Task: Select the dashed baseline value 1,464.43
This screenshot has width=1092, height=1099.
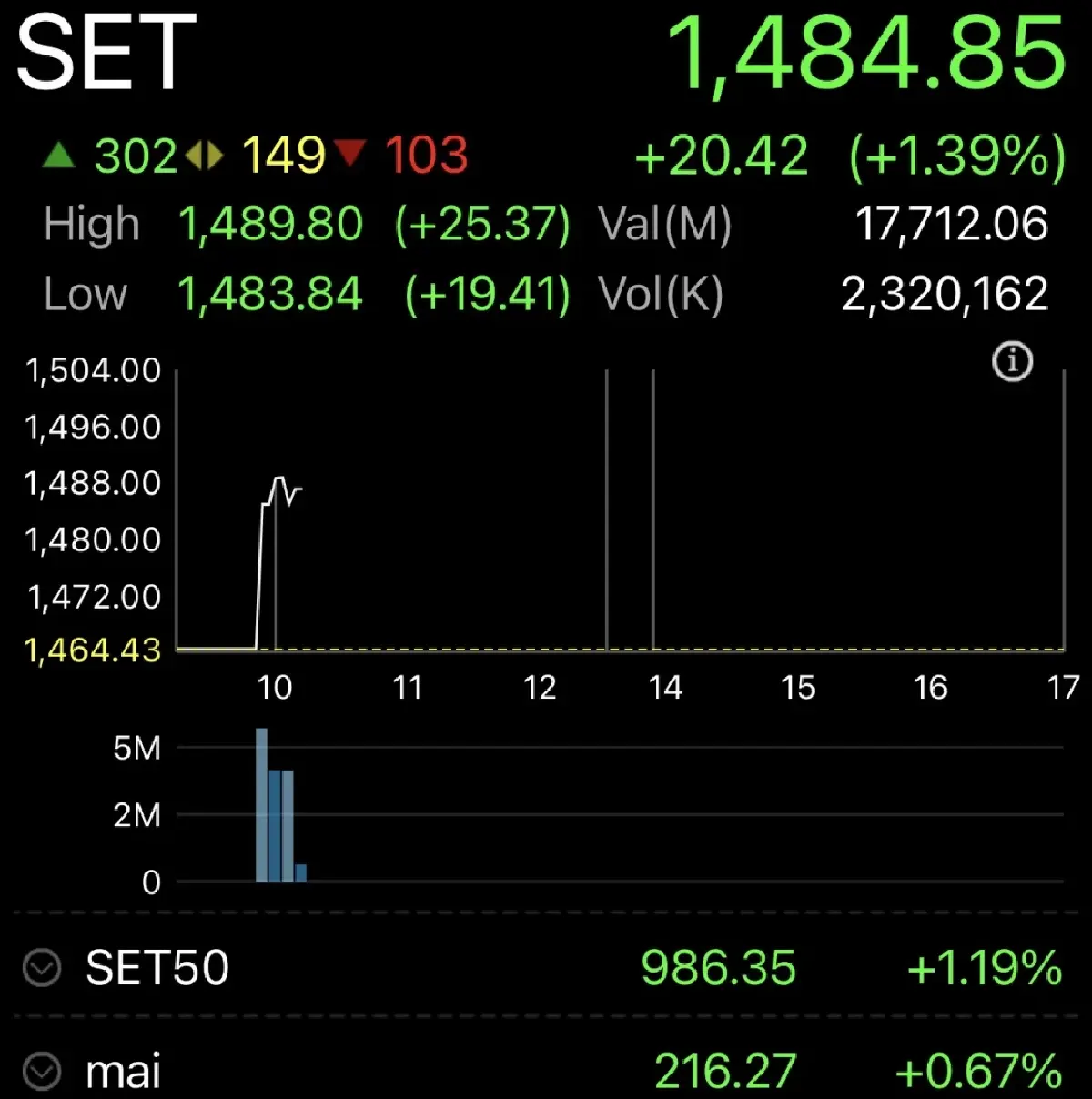Action: pos(94,650)
